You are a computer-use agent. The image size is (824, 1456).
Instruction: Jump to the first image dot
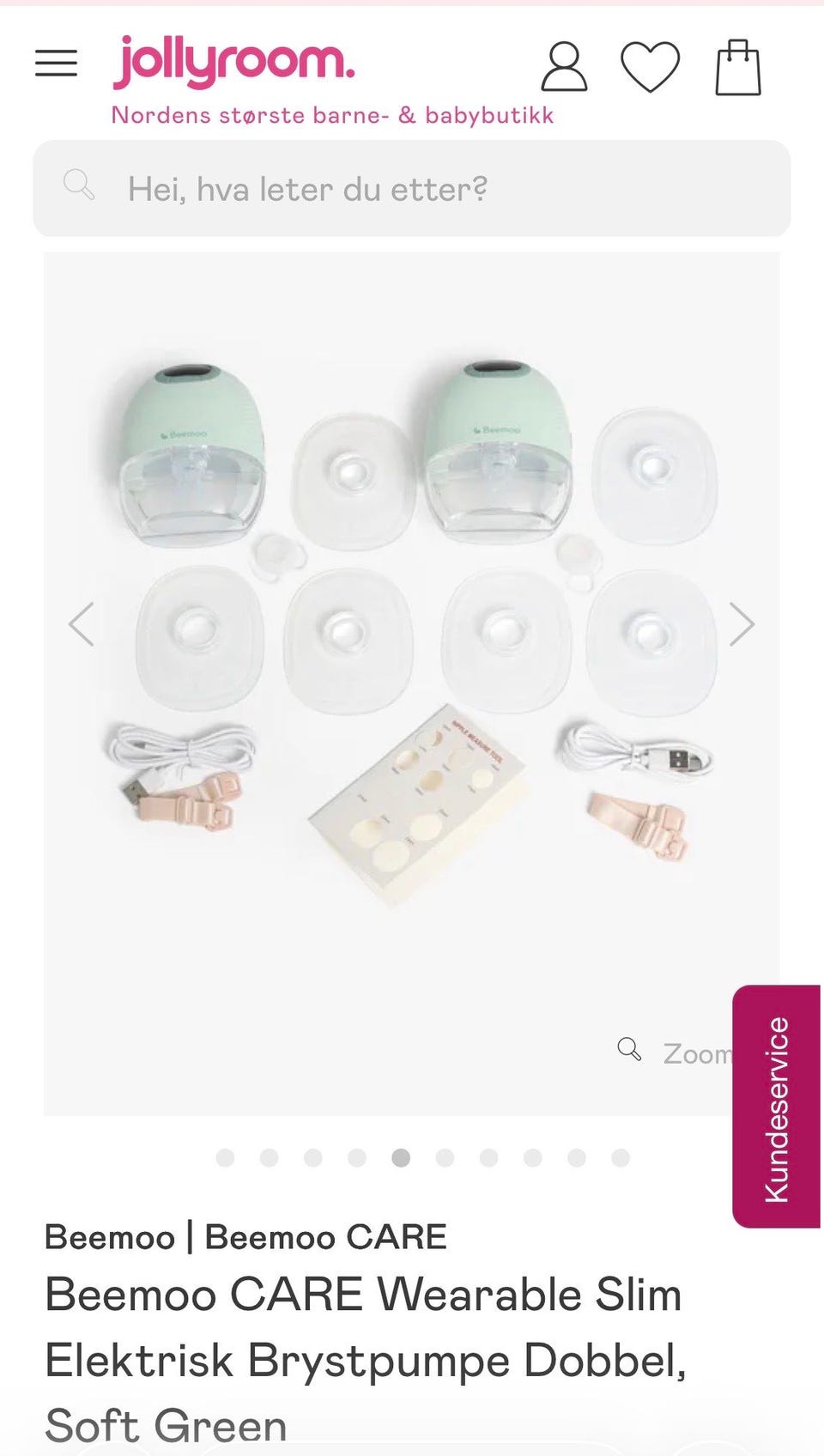click(225, 1158)
